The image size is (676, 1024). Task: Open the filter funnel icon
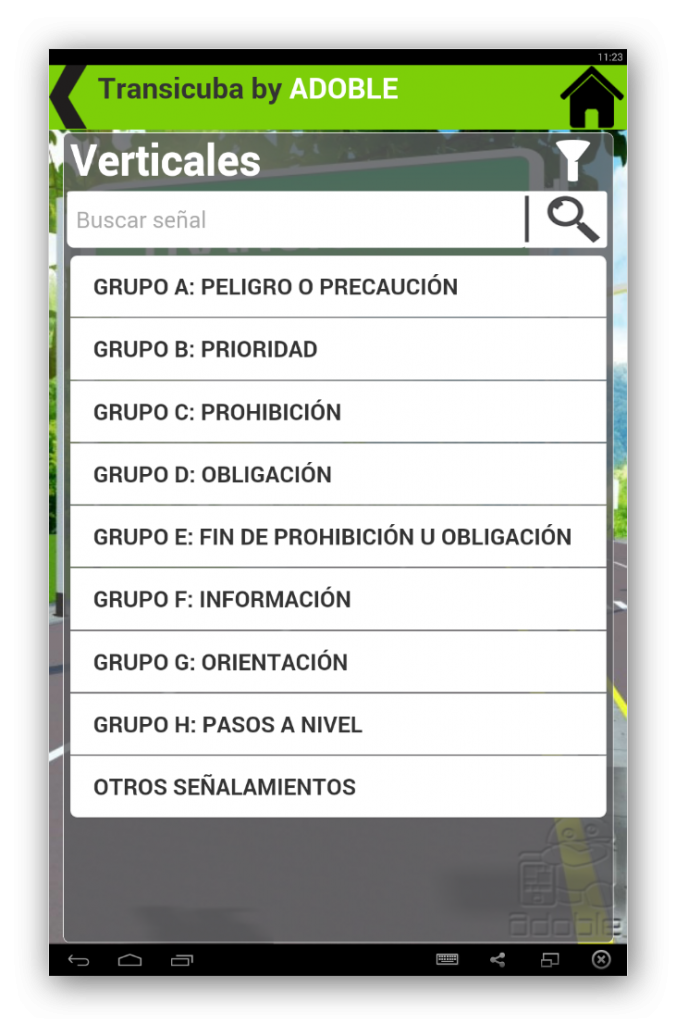[x=572, y=161]
